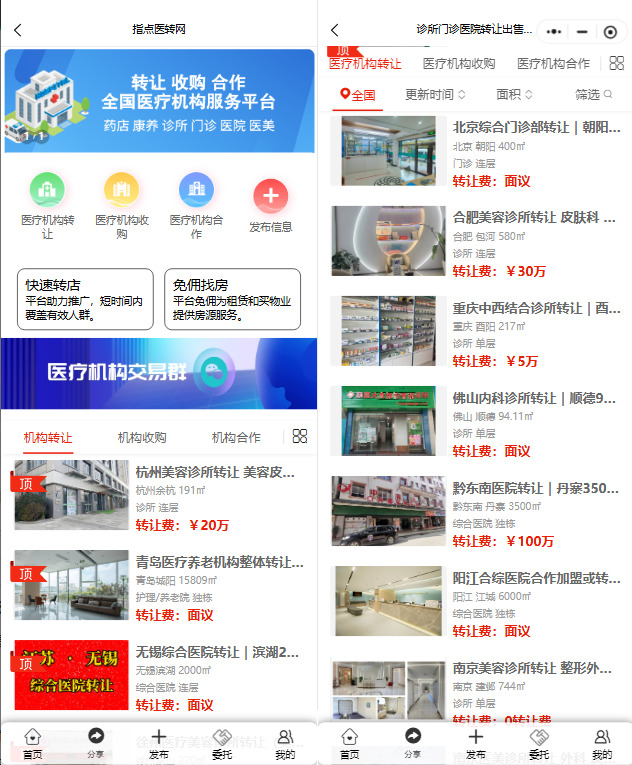Open the 快速转店 card
This screenshot has width=632, height=765.
pyautogui.click(x=85, y=299)
